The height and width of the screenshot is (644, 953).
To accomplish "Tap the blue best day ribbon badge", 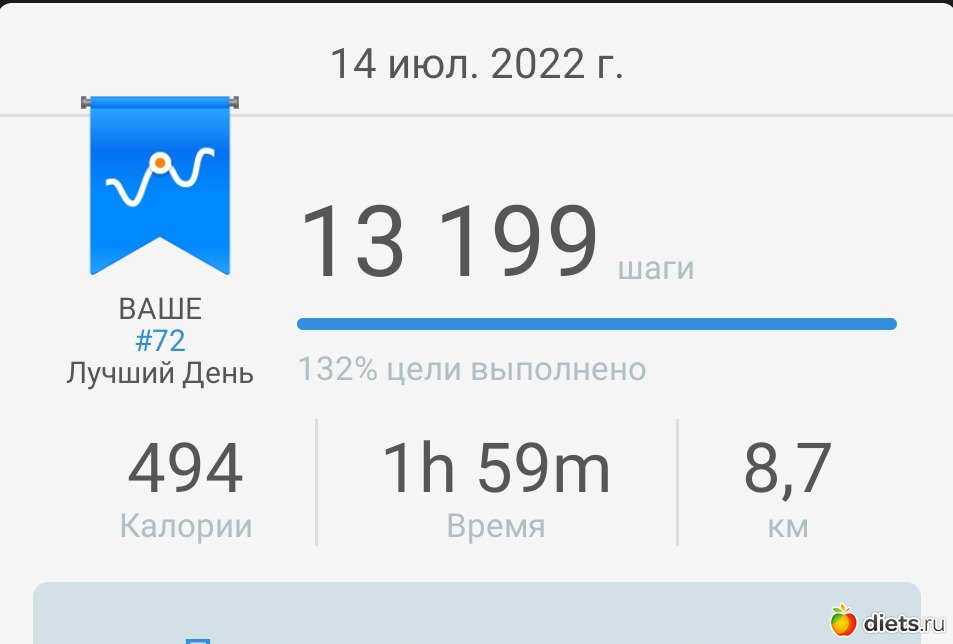I will pos(160,185).
